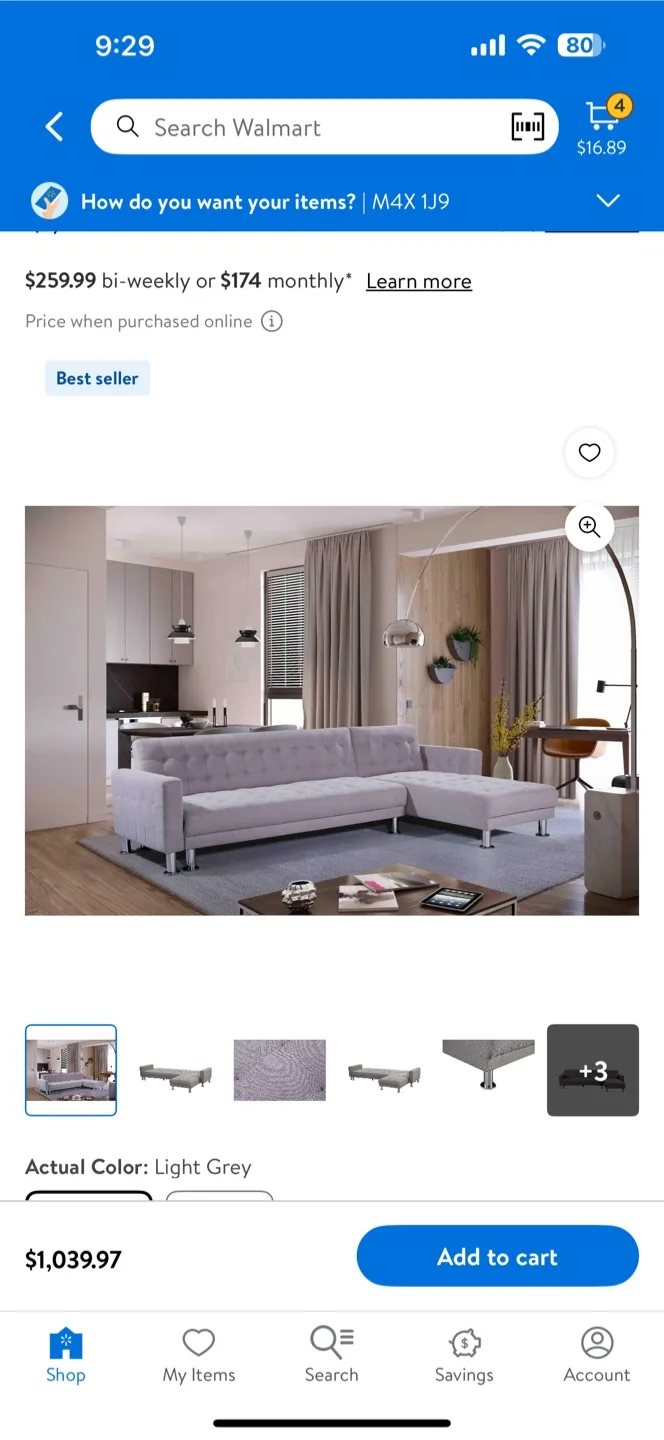This screenshot has height=1440, width=664.
Task: Show price when purchased online info
Action: click(272, 322)
